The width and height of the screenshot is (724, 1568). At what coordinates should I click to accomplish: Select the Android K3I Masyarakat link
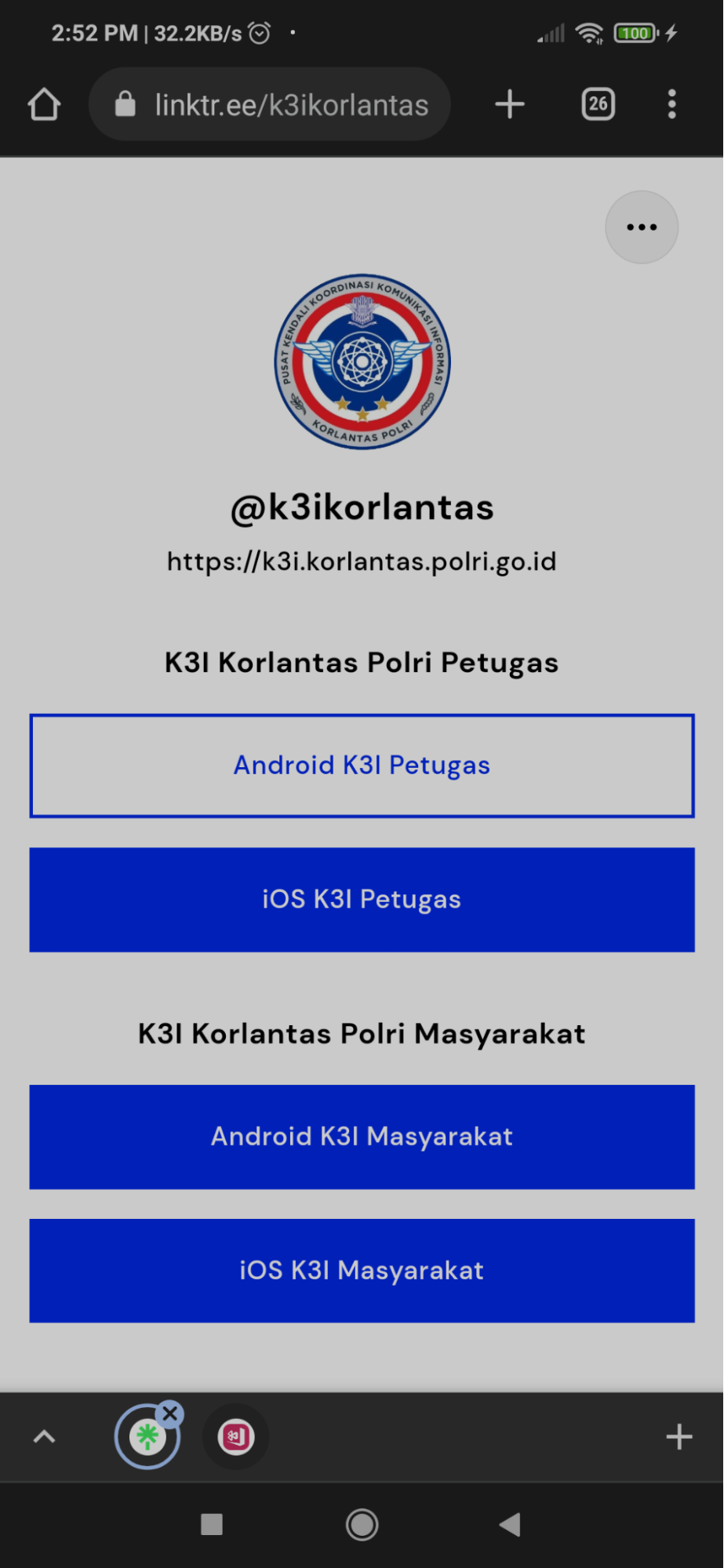coord(362,1137)
